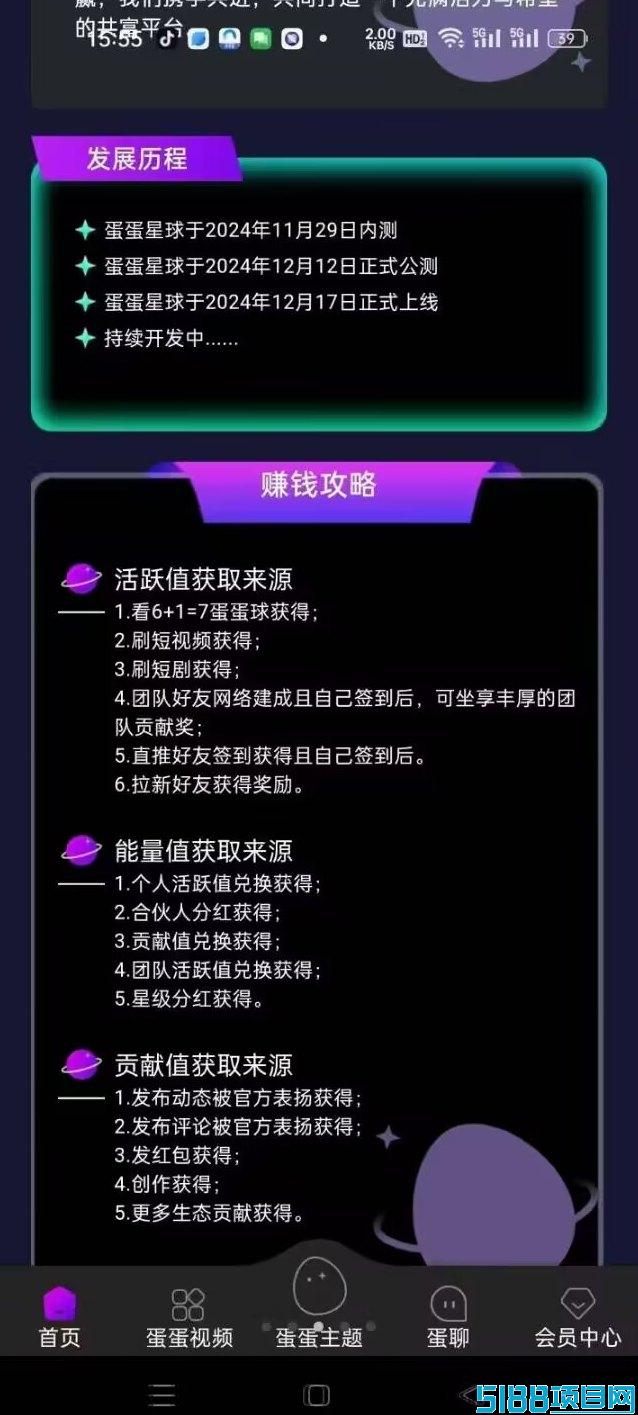Image resolution: width=638 pixels, height=1415 pixels.
Task: Switch to the 首页 tab
Action: (59, 1317)
